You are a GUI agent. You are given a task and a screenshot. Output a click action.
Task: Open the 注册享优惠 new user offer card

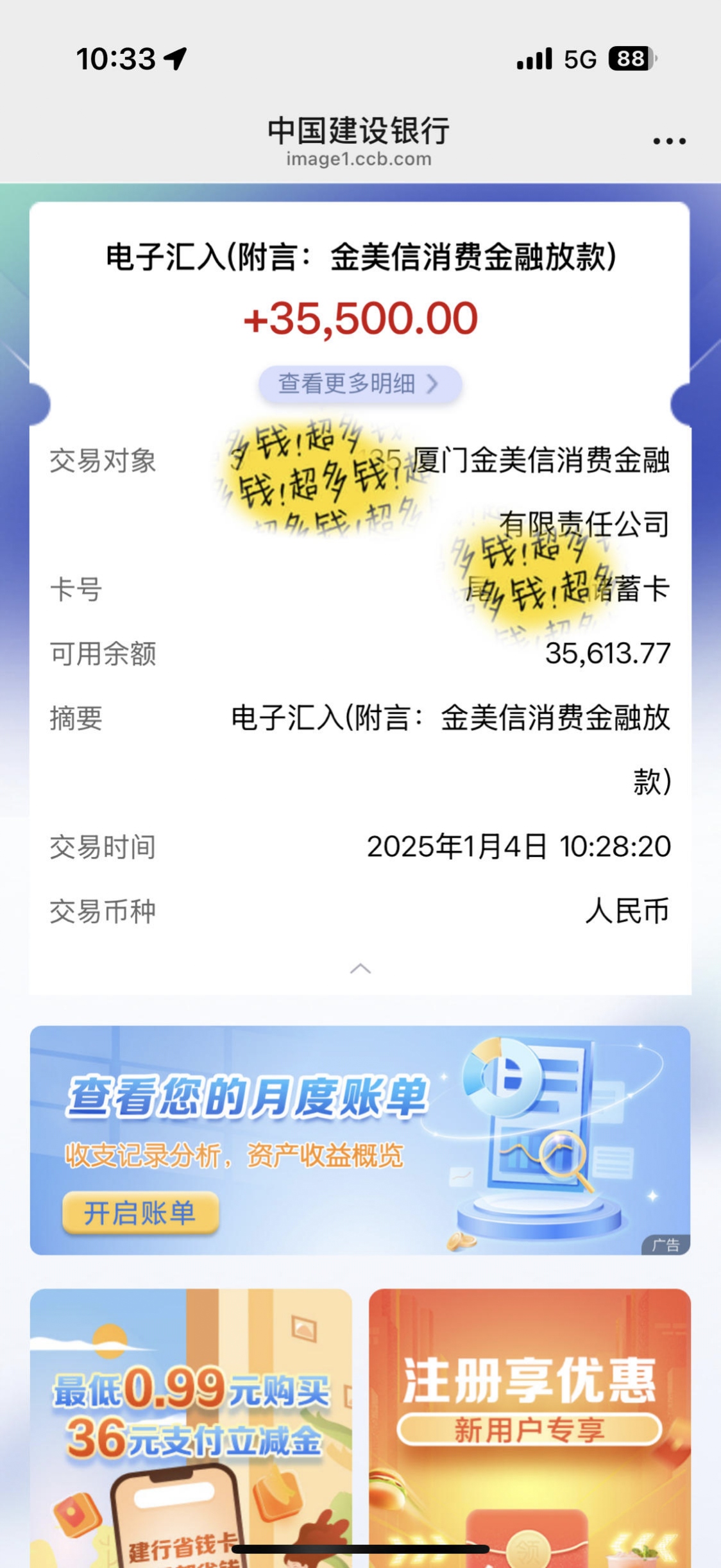coord(530,1427)
